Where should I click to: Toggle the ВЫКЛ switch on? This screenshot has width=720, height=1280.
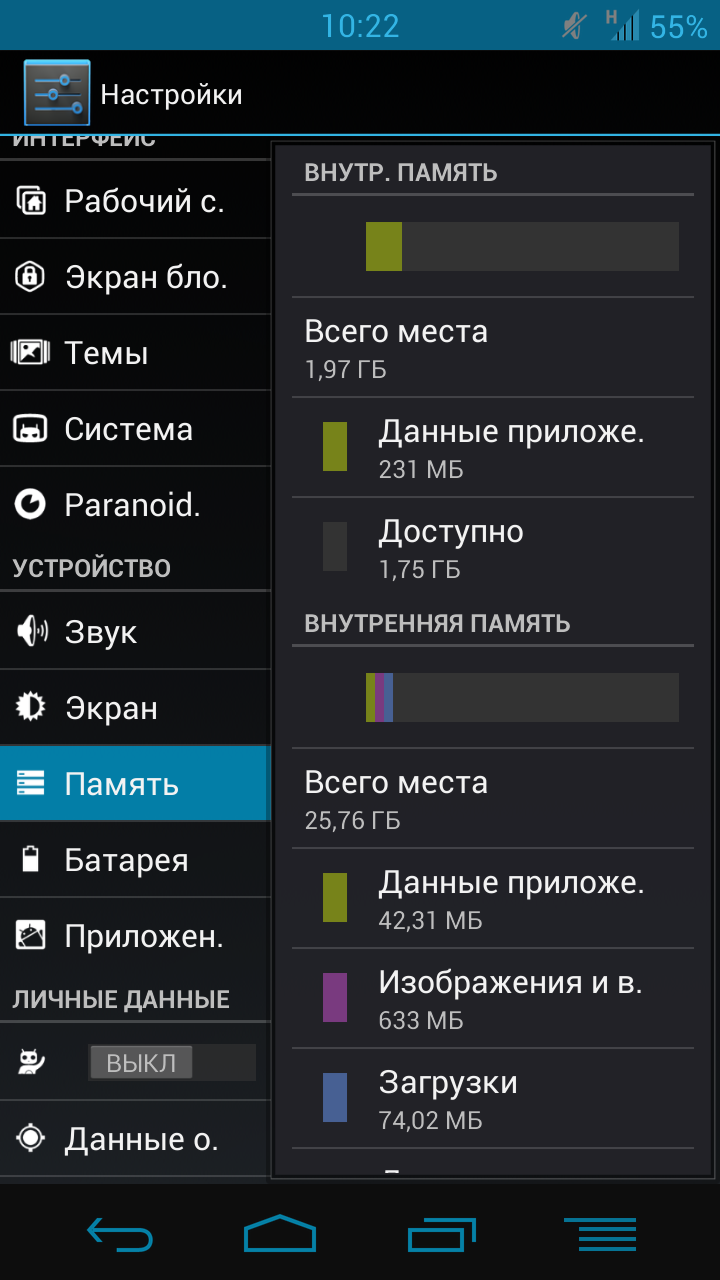point(171,1062)
